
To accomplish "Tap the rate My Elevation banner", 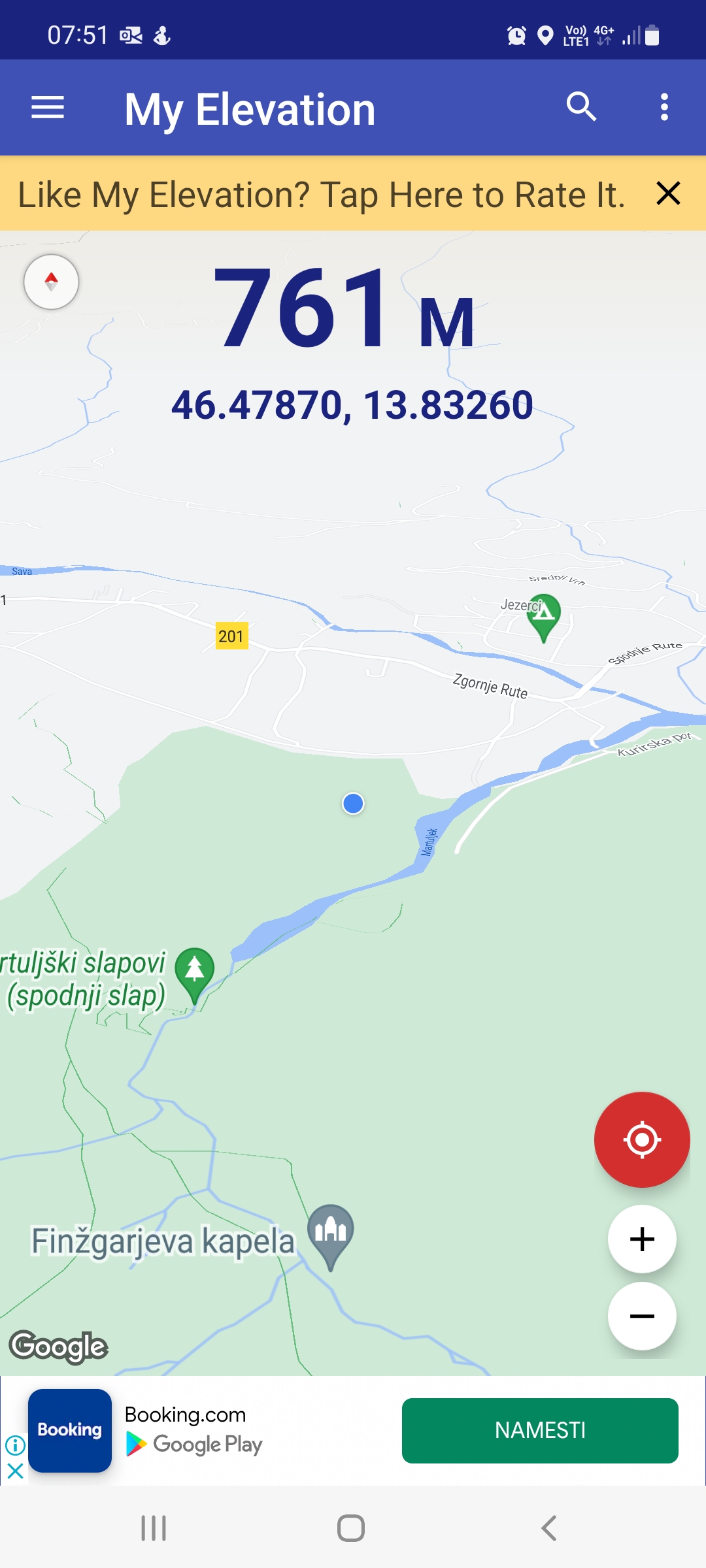I will click(x=322, y=194).
